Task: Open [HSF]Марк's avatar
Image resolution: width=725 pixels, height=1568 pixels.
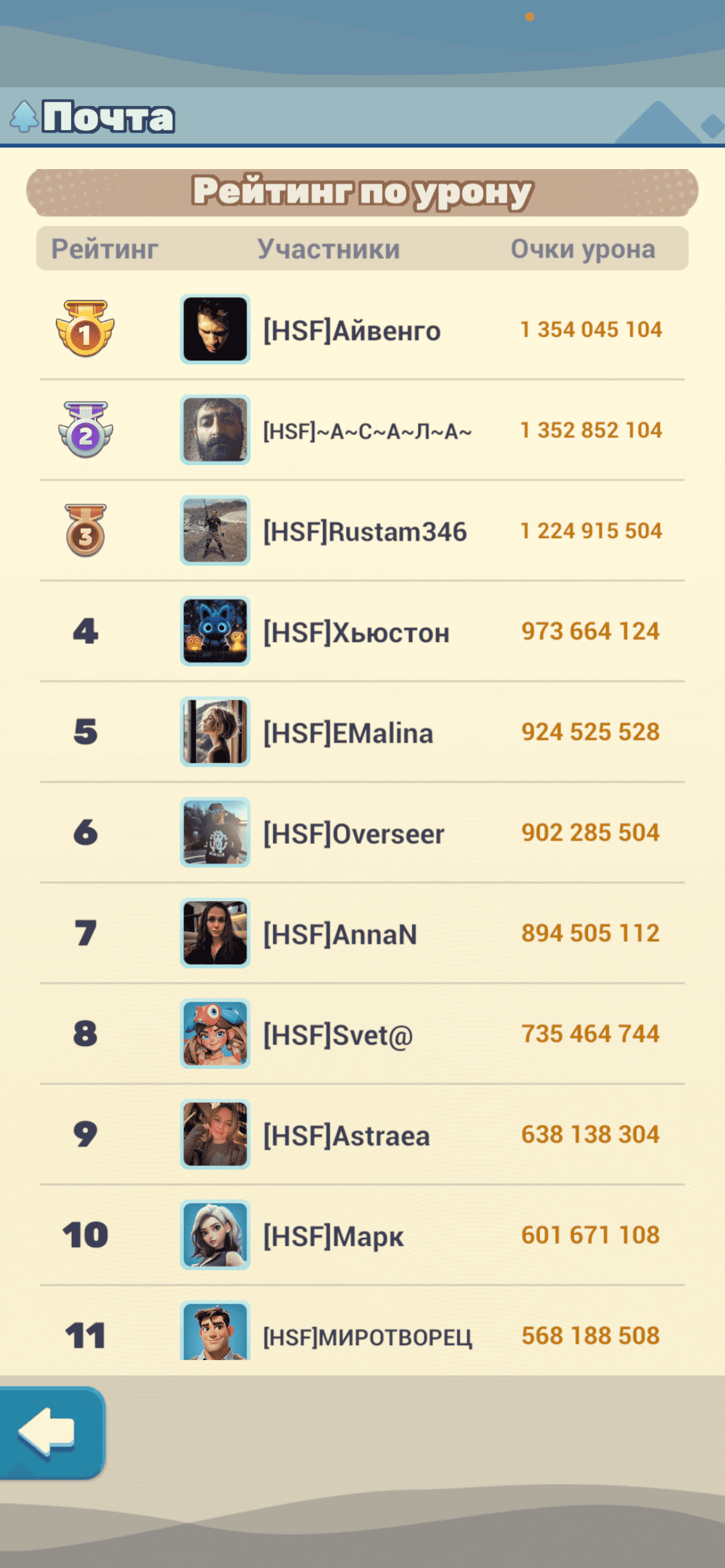Action: pos(215,1235)
